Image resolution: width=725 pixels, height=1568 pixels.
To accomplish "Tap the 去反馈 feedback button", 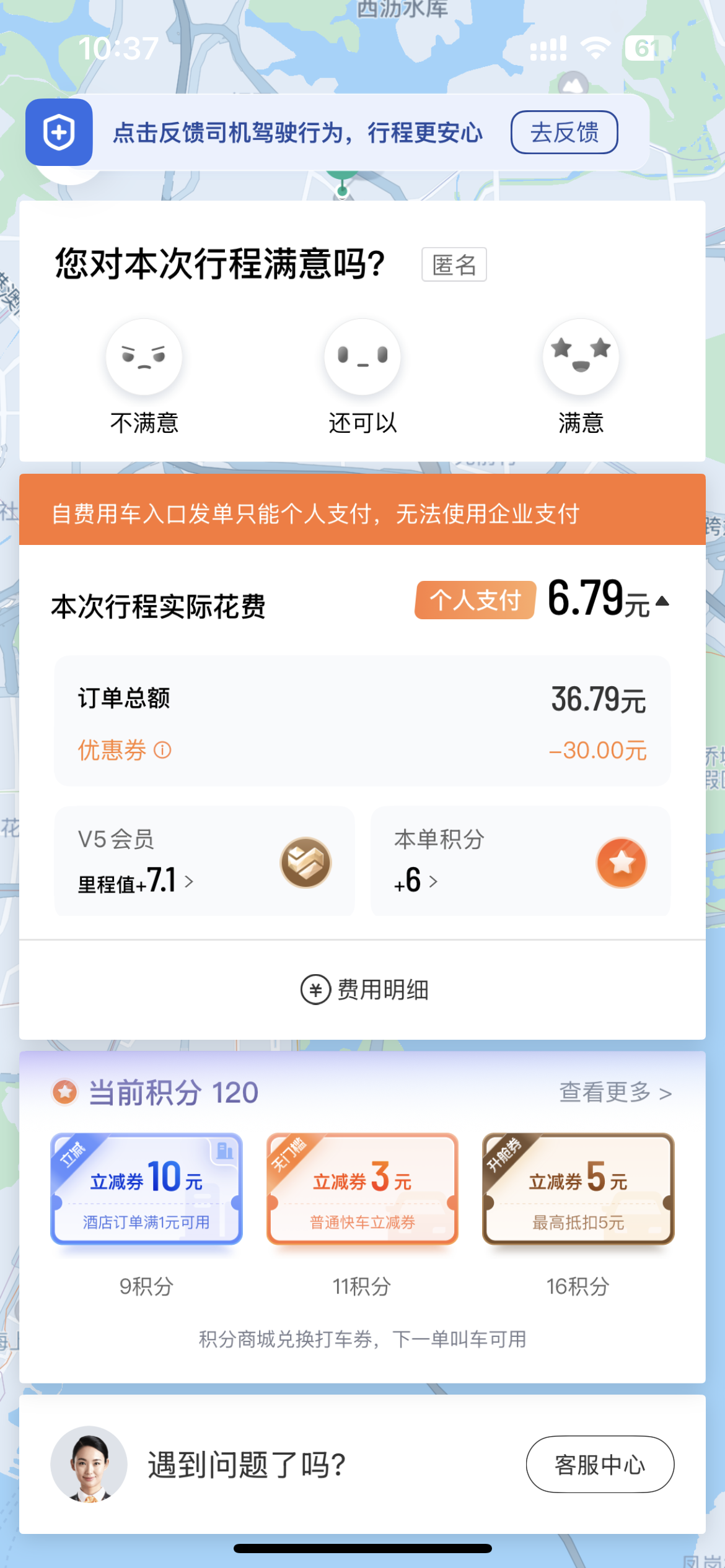I will tap(564, 132).
